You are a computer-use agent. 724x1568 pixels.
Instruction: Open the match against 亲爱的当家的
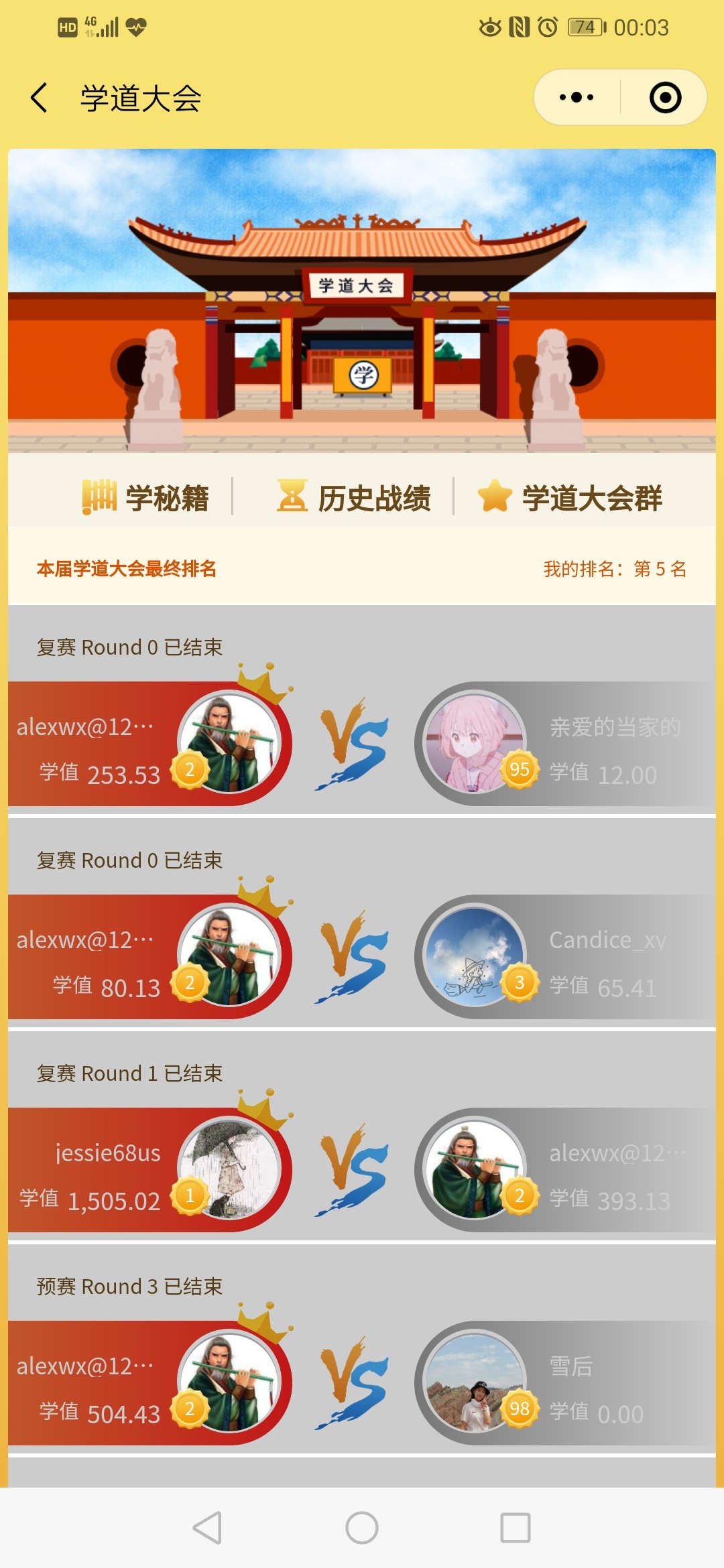click(362, 744)
